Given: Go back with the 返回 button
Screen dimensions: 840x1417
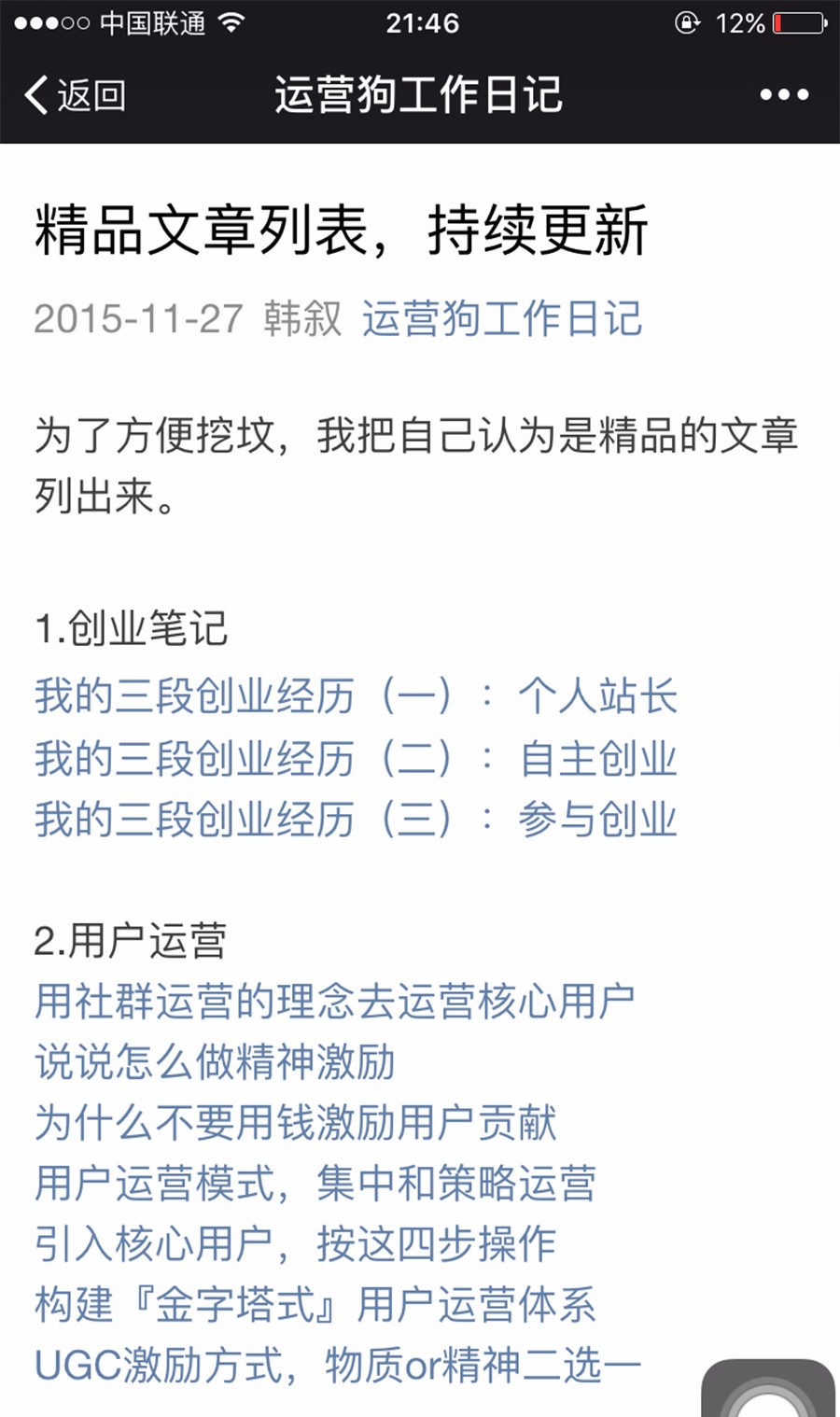Looking at the screenshot, I should click(x=75, y=95).
